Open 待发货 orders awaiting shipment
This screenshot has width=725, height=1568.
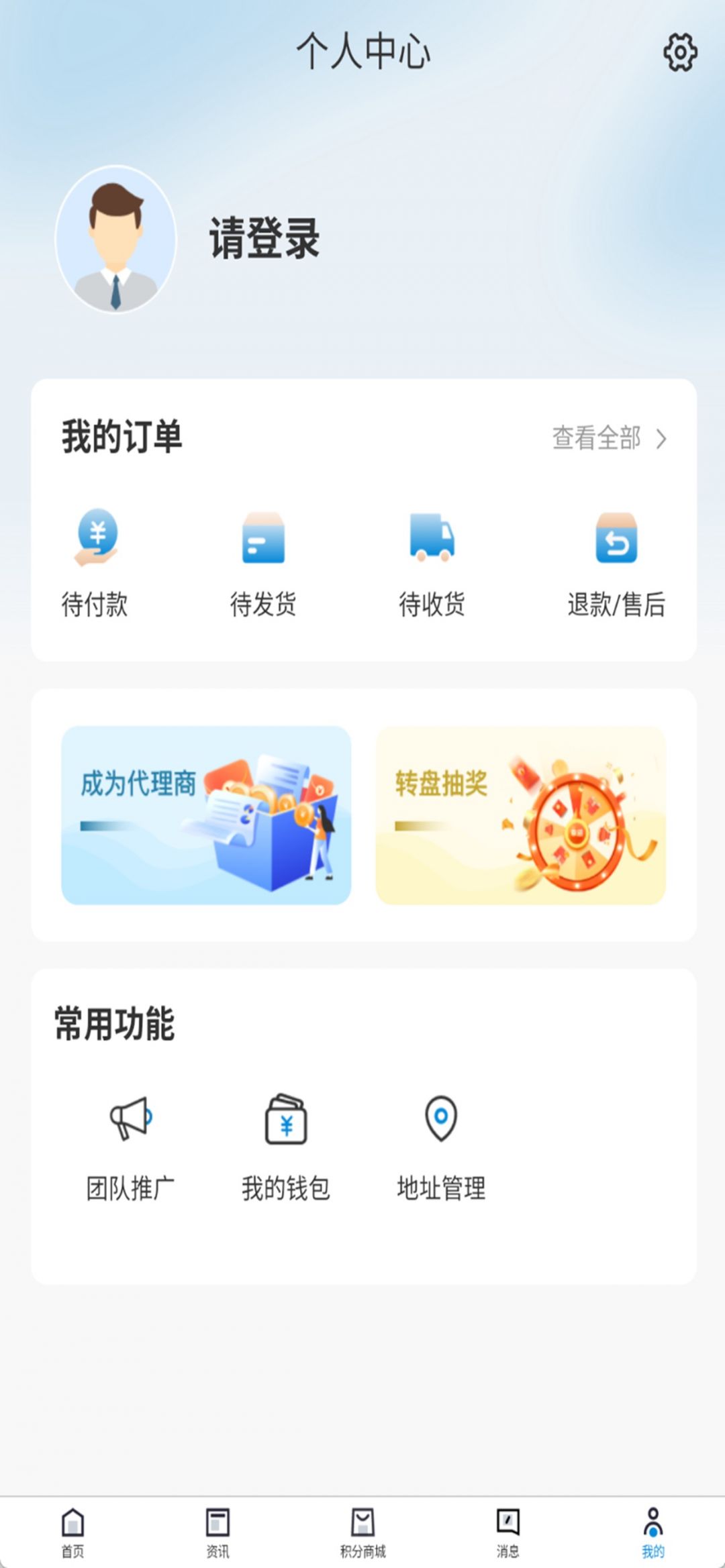tap(263, 562)
